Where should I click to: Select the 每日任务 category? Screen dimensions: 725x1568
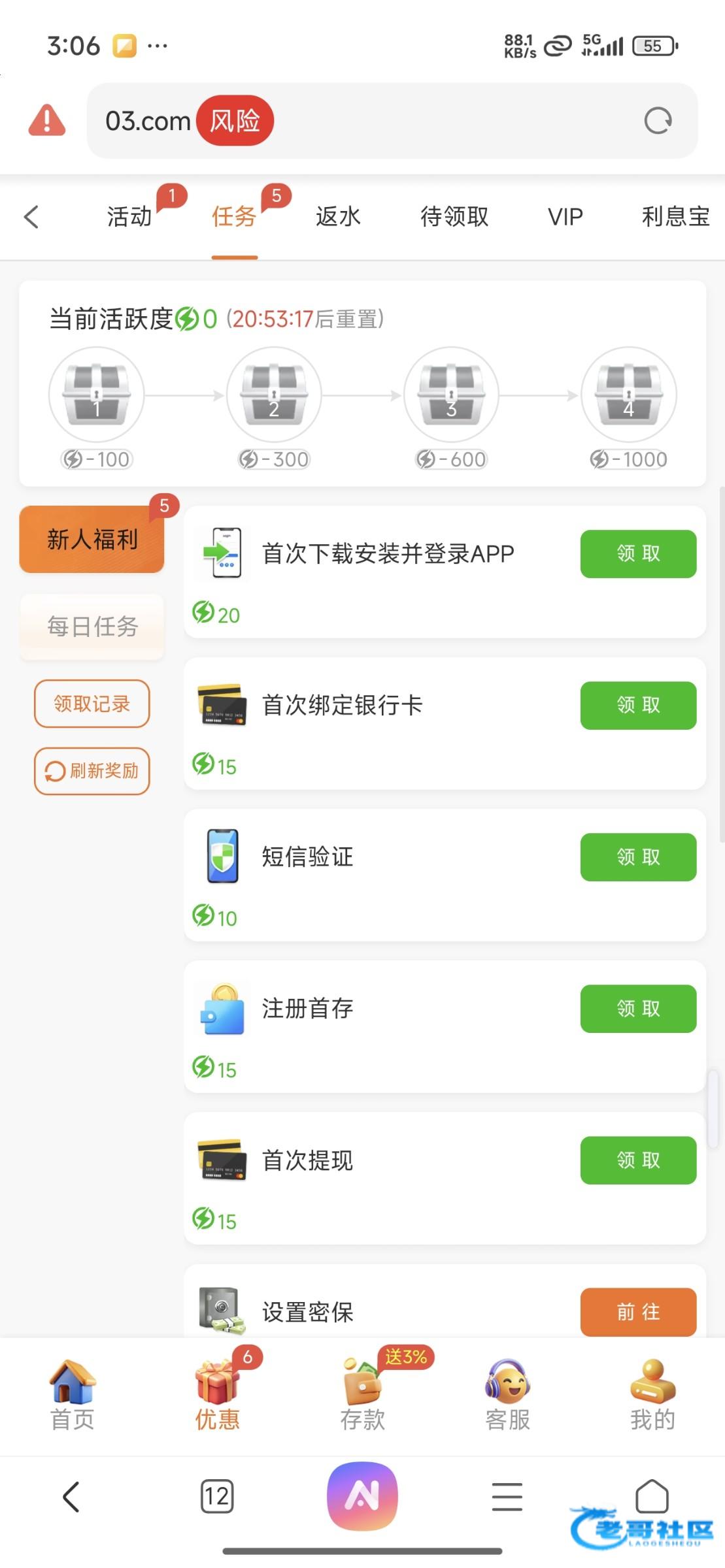(92, 627)
